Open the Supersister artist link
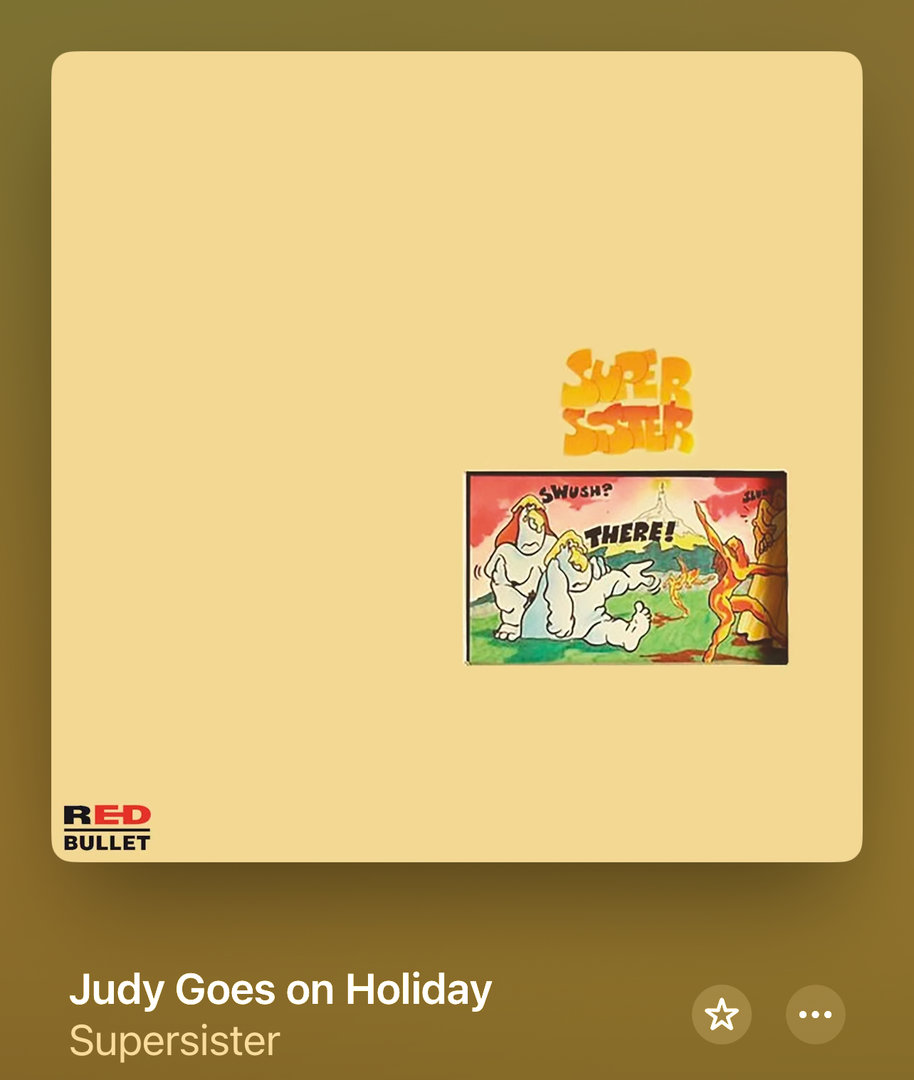The height and width of the screenshot is (1080, 914). (x=174, y=1041)
